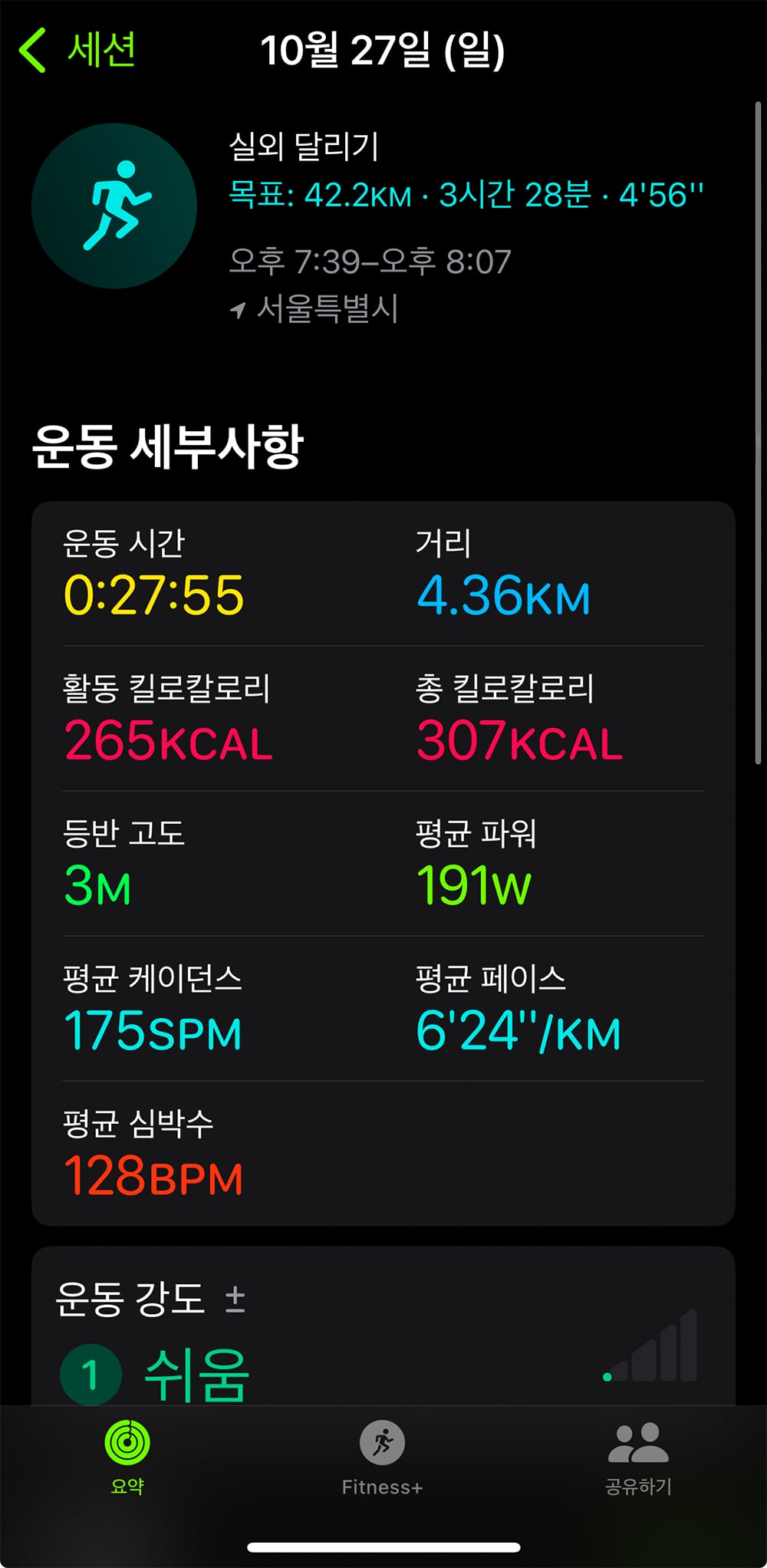767x1568 pixels.
Task: Open the Fitness+ tab
Action: tap(382, 1457)
